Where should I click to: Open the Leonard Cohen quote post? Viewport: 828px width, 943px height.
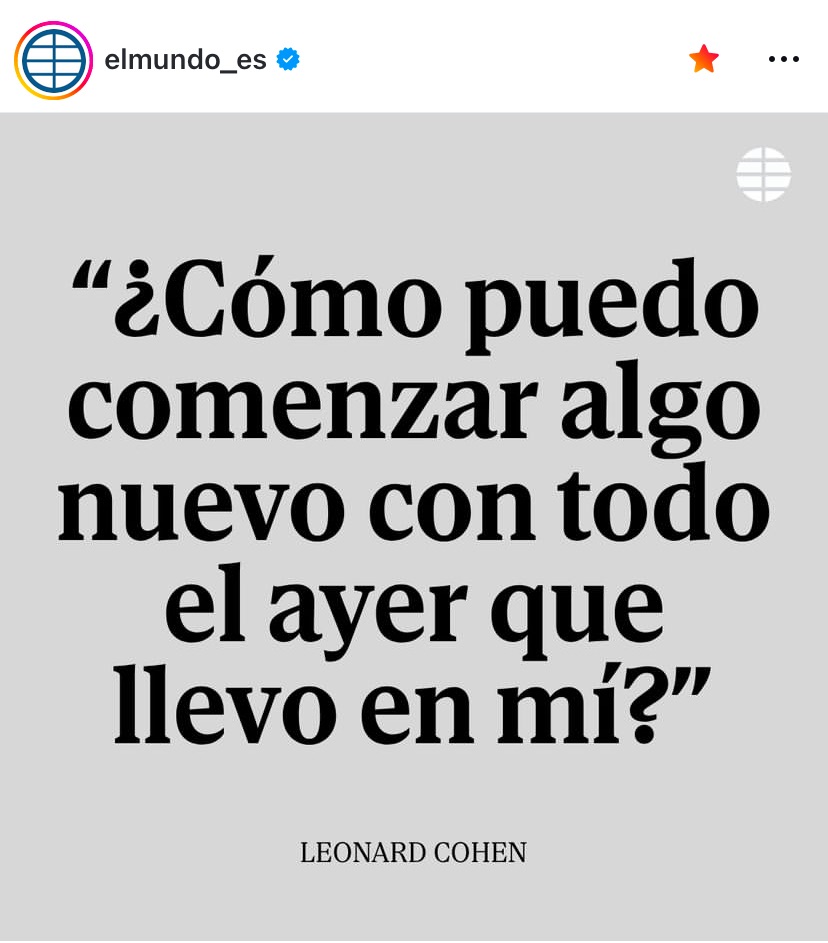pos(414,520)
